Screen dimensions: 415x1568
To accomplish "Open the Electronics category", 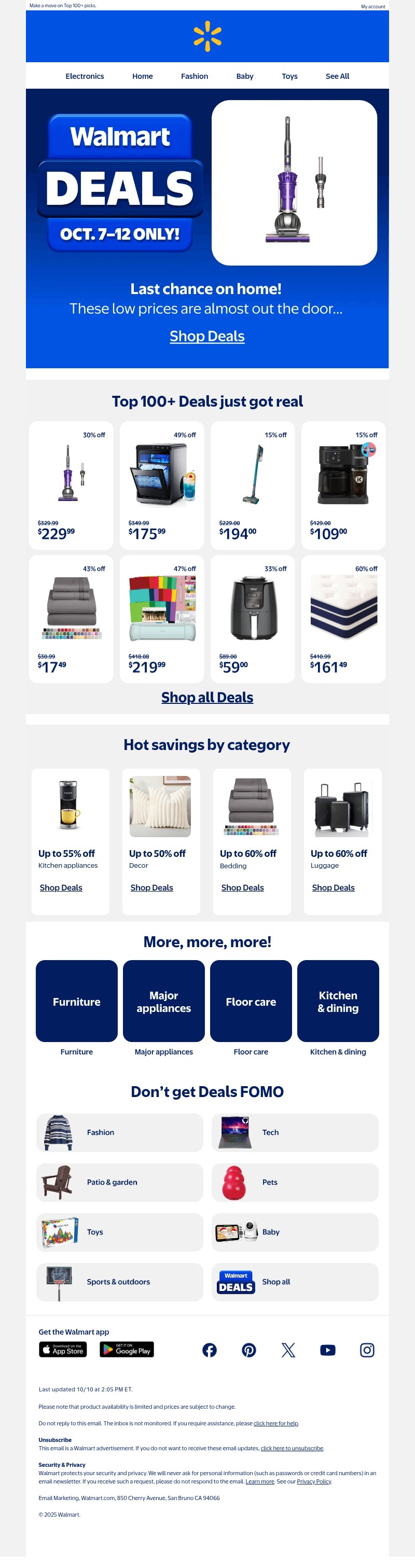I will 85,76.
